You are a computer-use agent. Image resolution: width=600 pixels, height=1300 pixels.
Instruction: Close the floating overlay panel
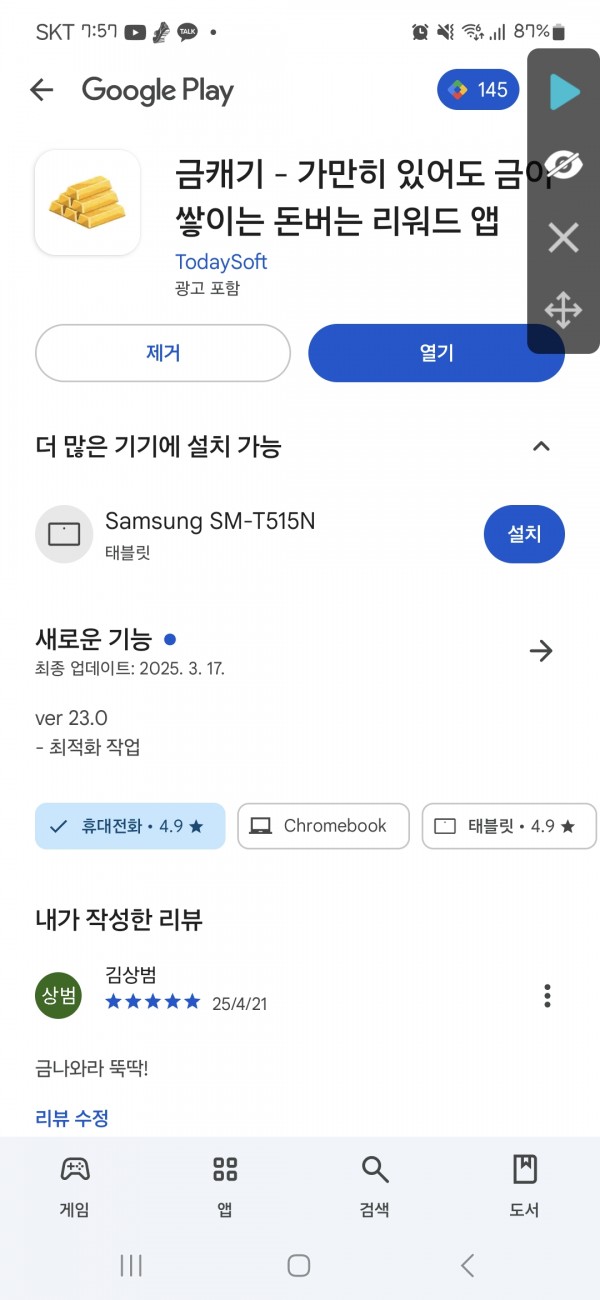[564, 238]
